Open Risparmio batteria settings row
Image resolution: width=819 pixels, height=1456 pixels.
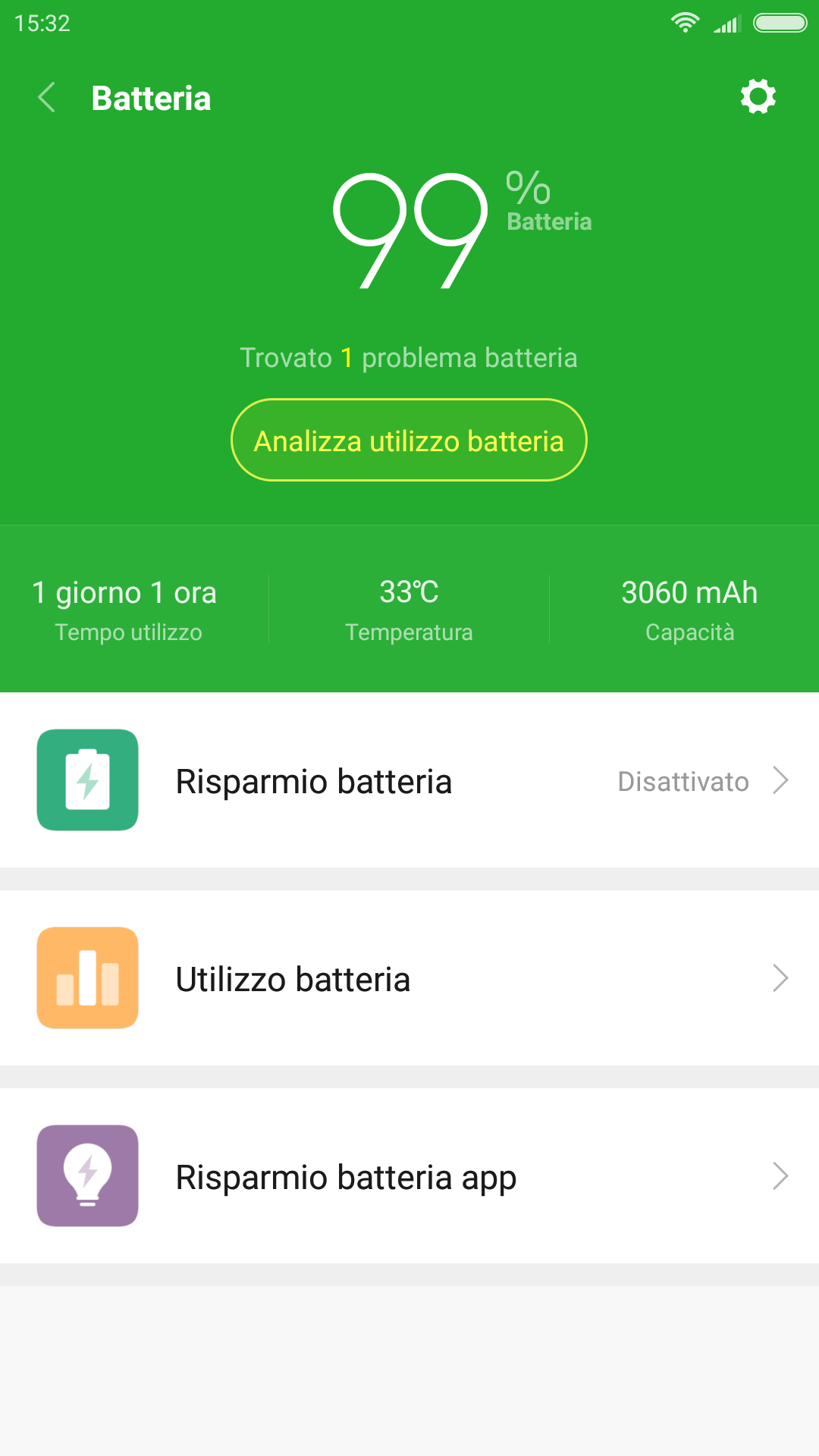point(409,780)
